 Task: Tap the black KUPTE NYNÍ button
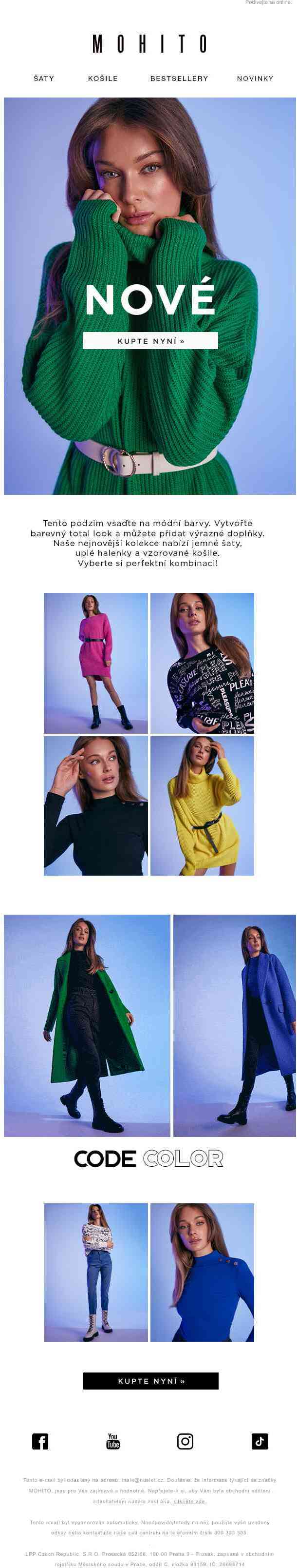150,1381
